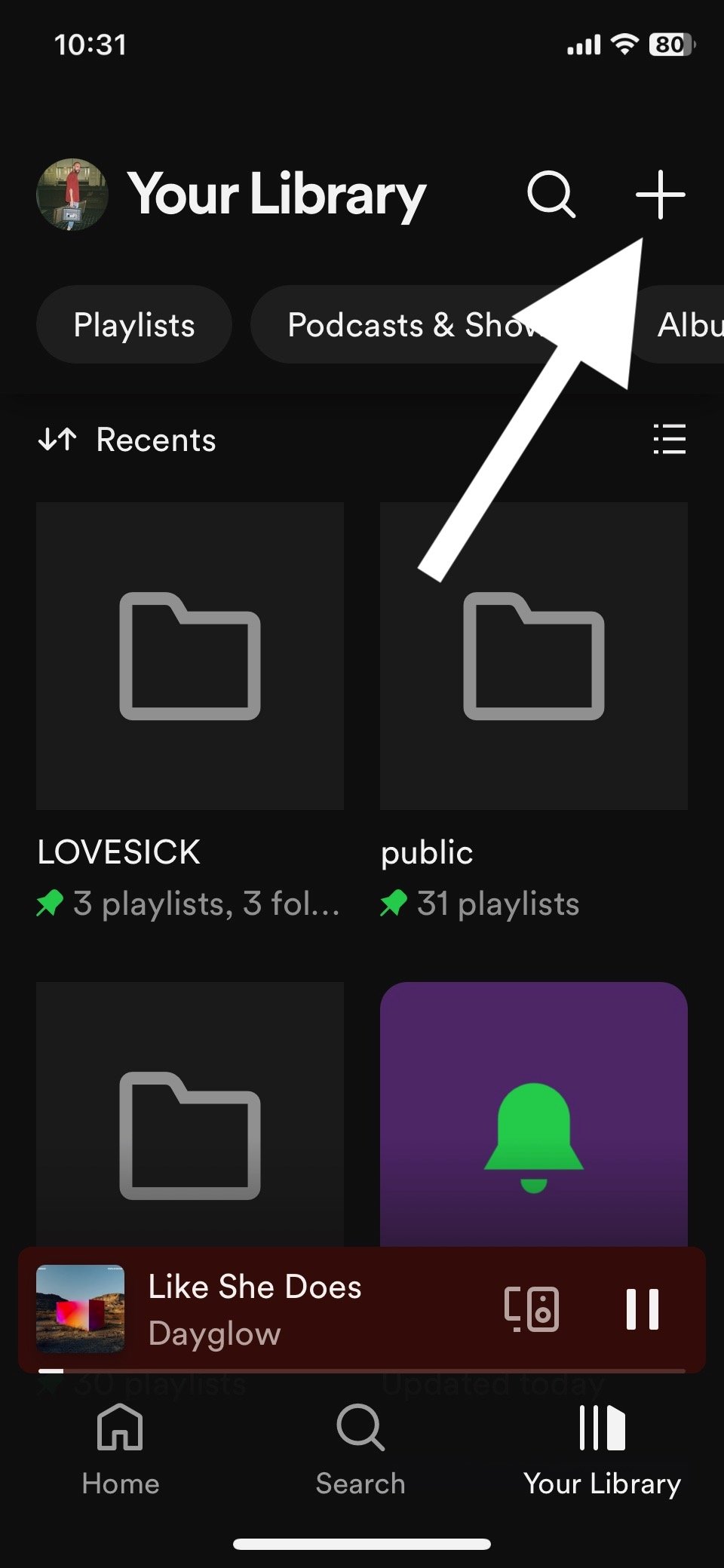Open the purple bell New Episodes tile
Viewport: 724px width, 1568px height.
(x=534, y=1114)
